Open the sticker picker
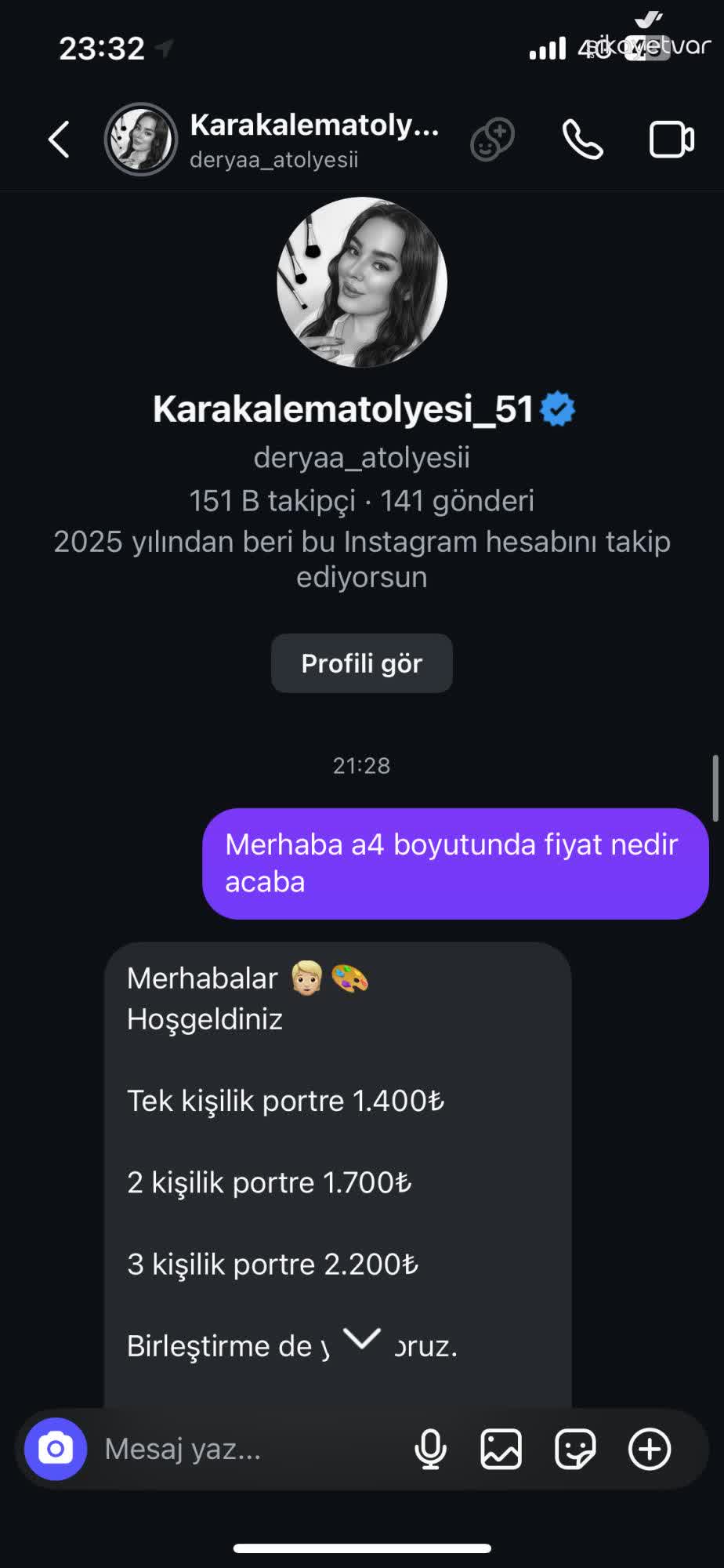Image resolution: width=724 pixels, height=1568 pixels. [x=575, y=1449]
